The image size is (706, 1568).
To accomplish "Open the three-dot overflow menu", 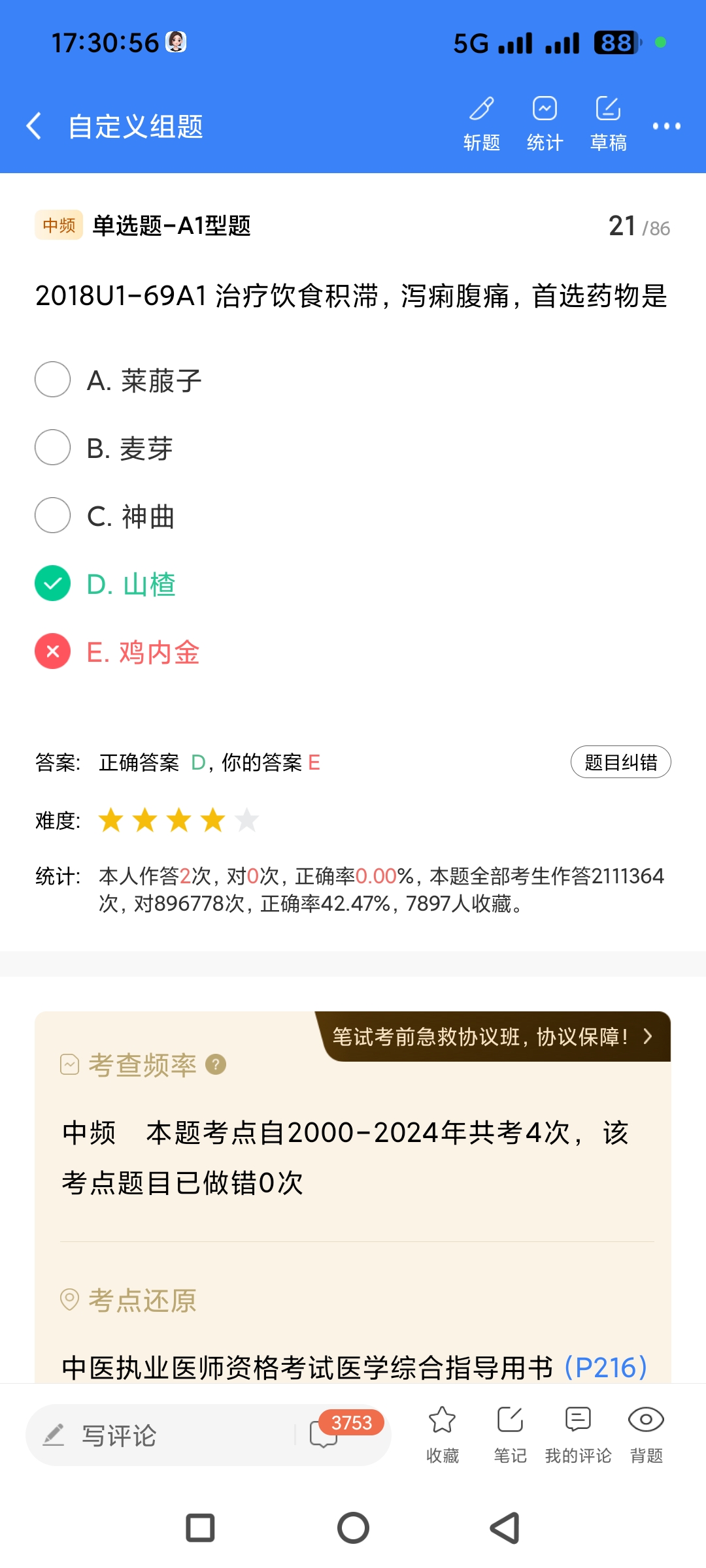I will point(666,126).
